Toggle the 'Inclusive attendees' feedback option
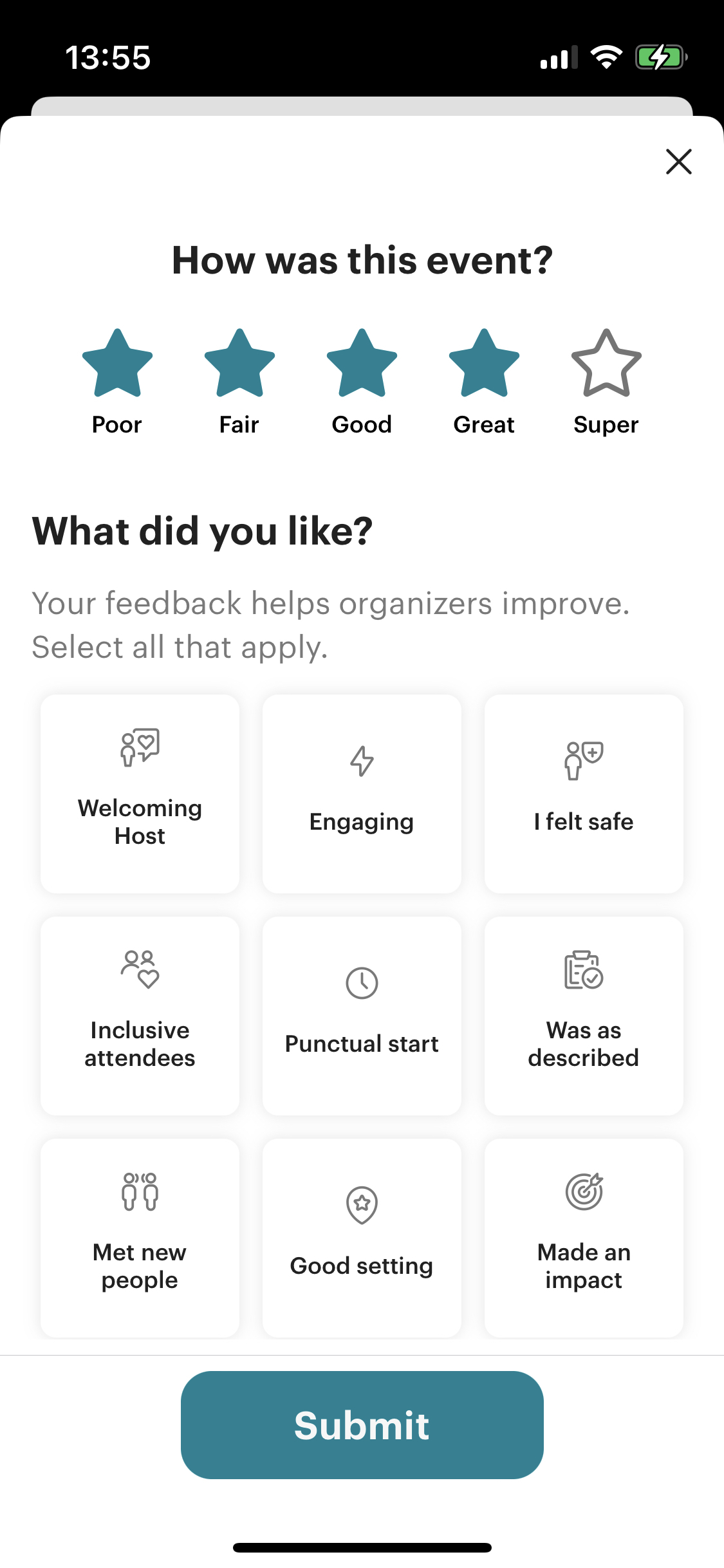The height and width of the screenshot is (1568, 724). [x=139, y=1016]
